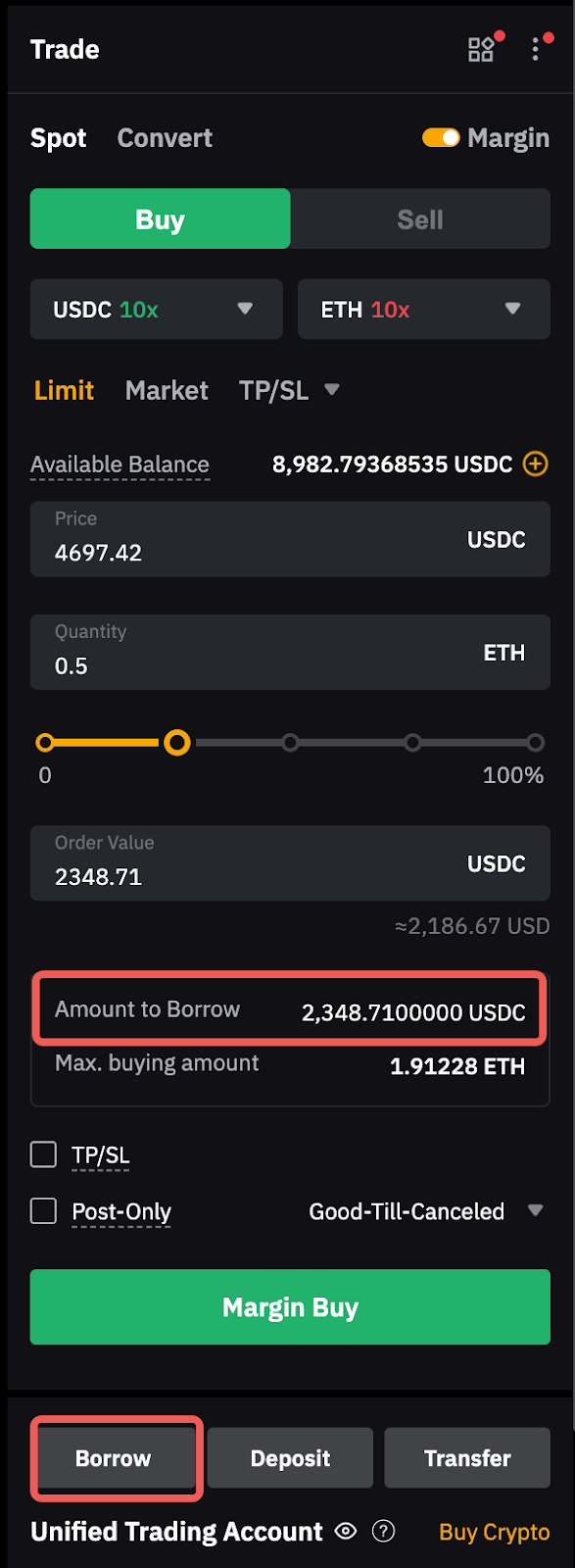
Task: Enable the Post-Only checkbox
Action: pyautogui.click(x=43, y=1211)
